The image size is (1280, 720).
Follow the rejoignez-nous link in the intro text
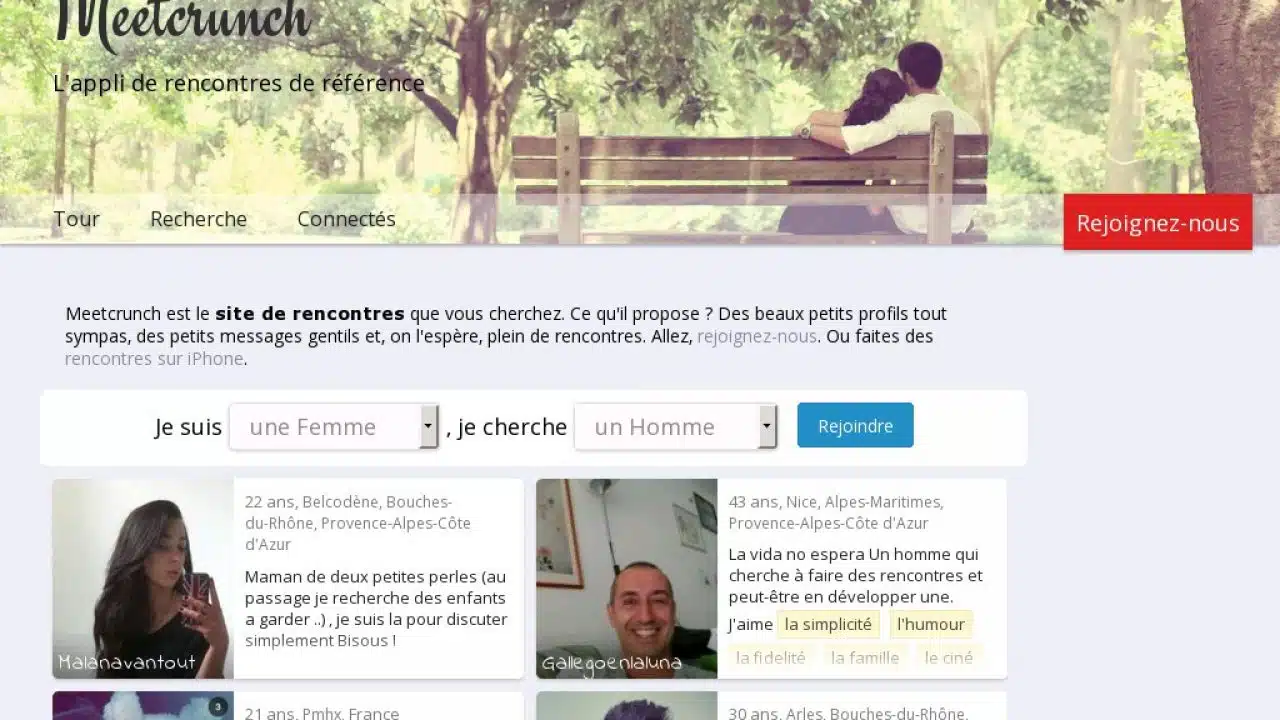click(756, 336)
